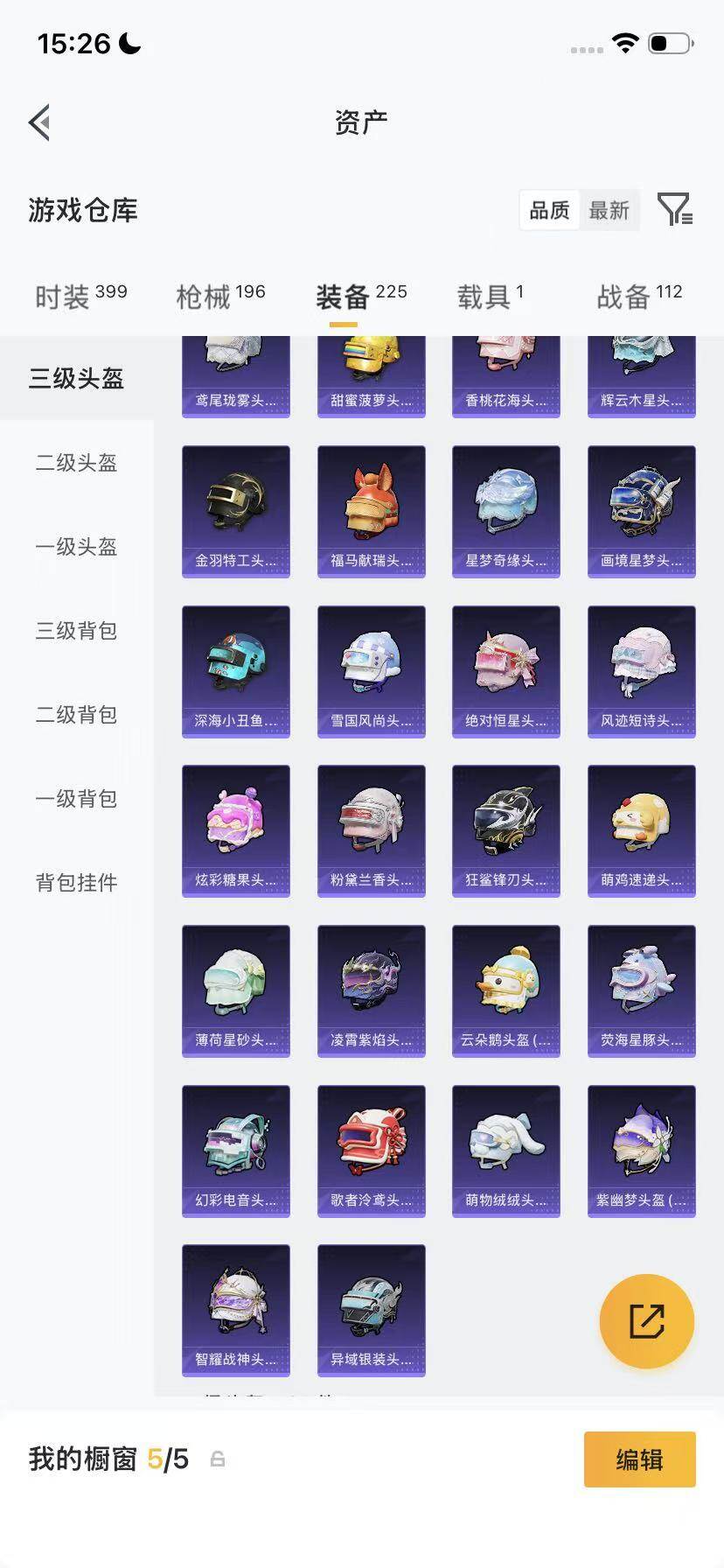724x1568 pixels.
Task: Switch to the 载具 tab
Action: tap(490, 297)
